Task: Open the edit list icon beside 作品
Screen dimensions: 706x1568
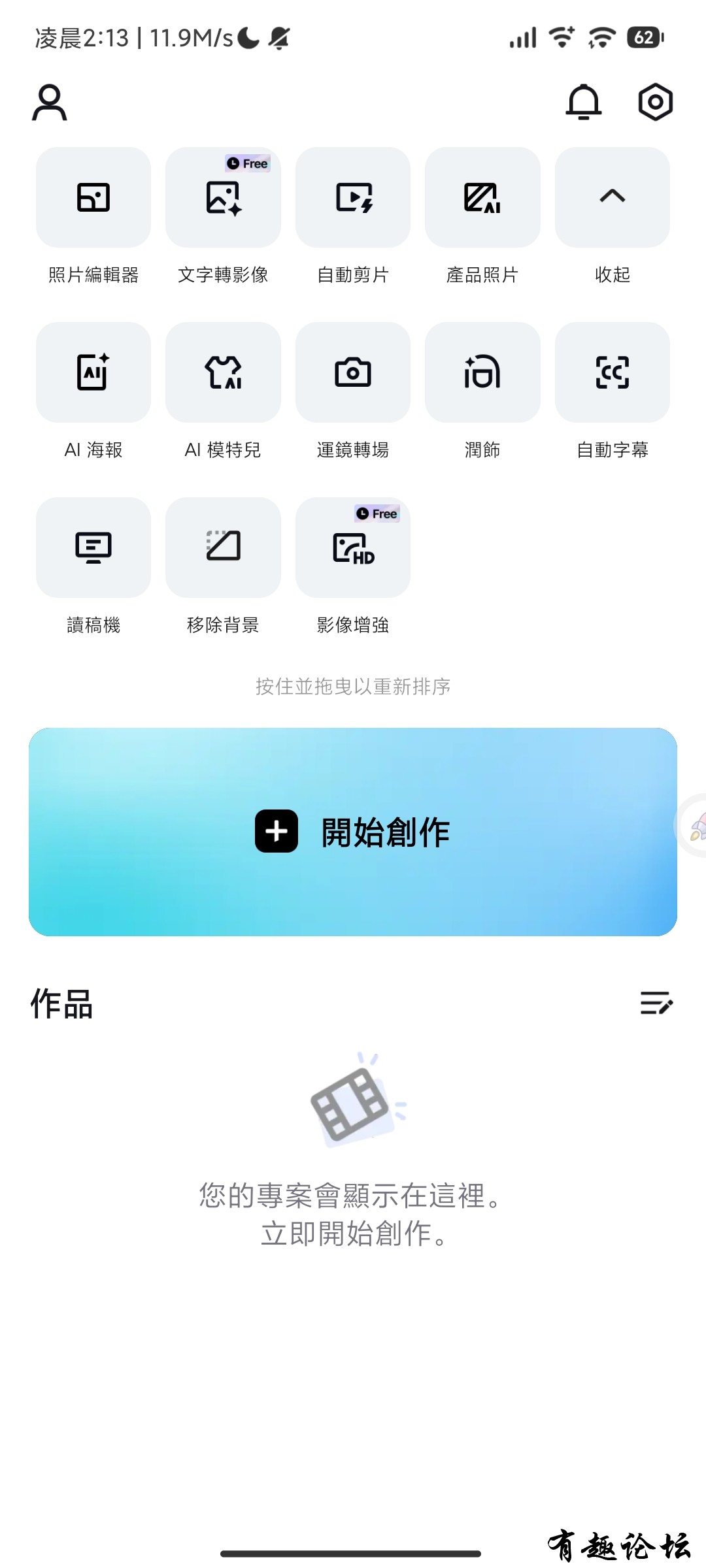Action: 656,1003
